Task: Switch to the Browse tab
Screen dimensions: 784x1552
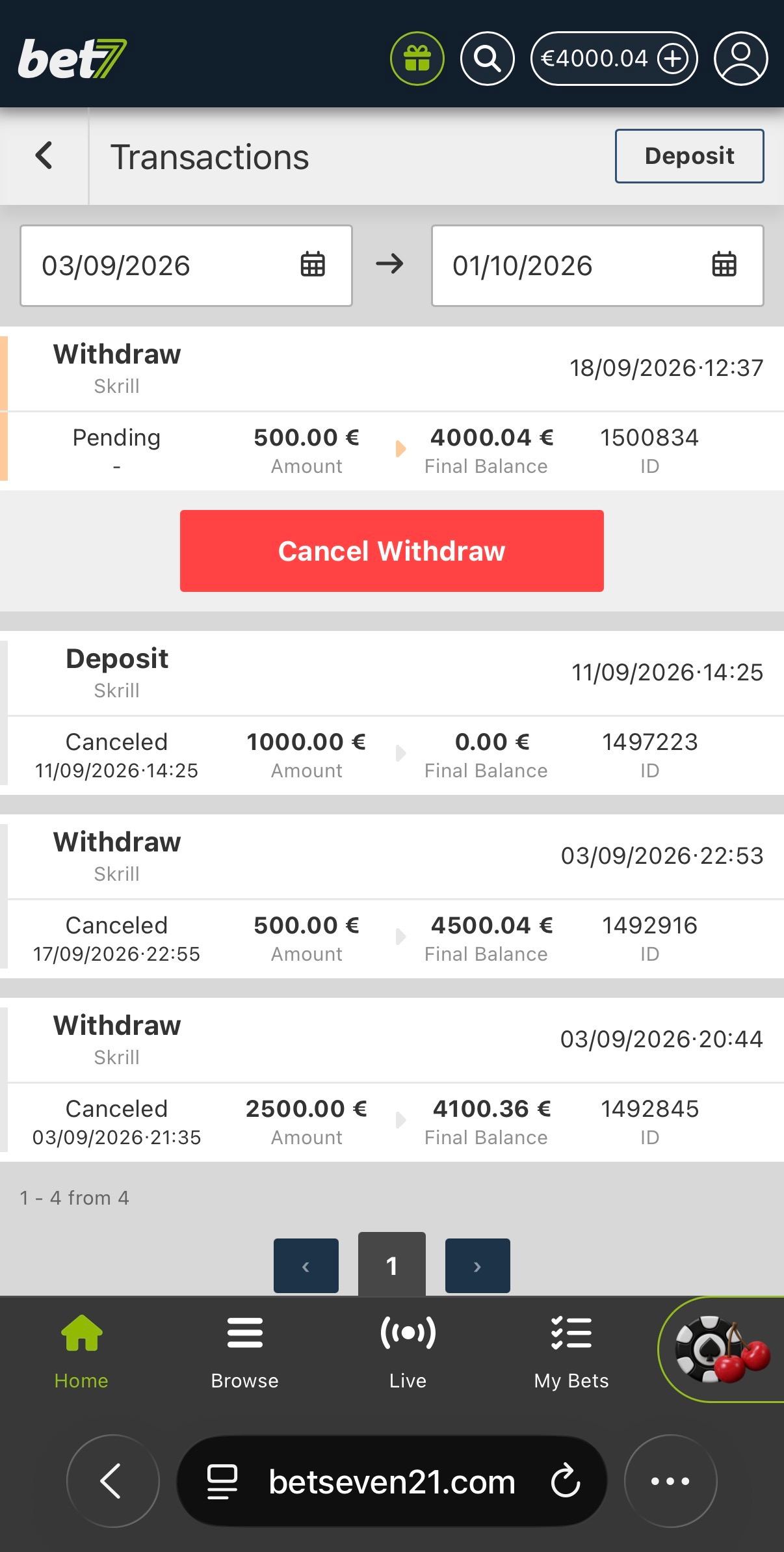Action: 244,1353
